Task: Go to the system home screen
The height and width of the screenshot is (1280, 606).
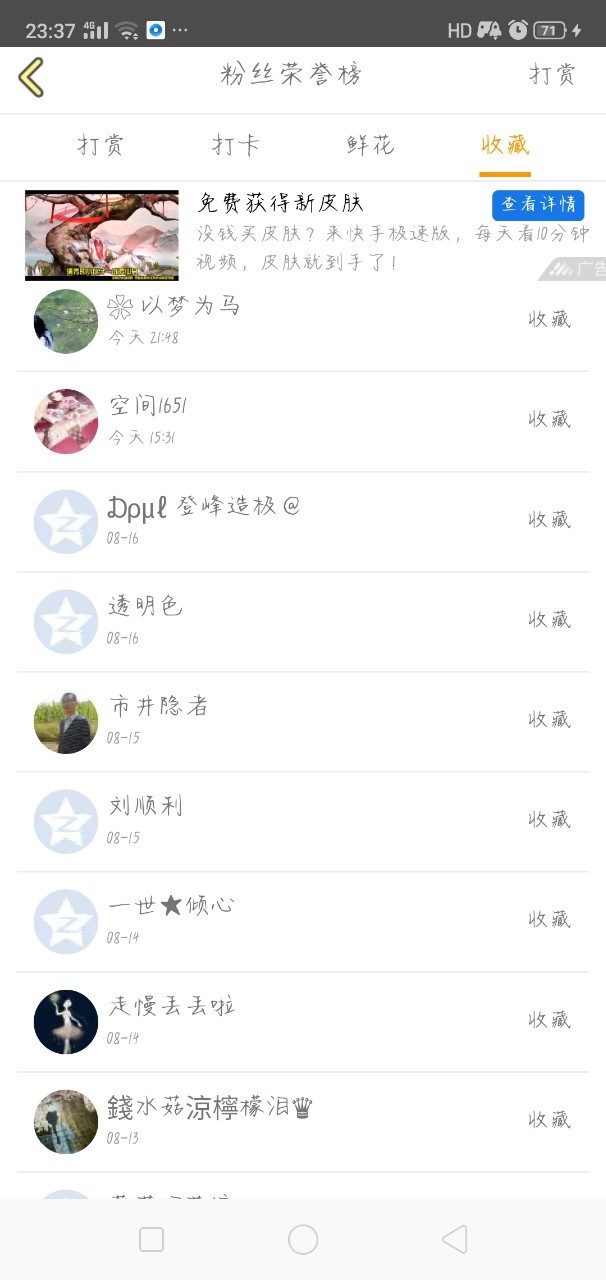Action: click(x=303, y=1240)
